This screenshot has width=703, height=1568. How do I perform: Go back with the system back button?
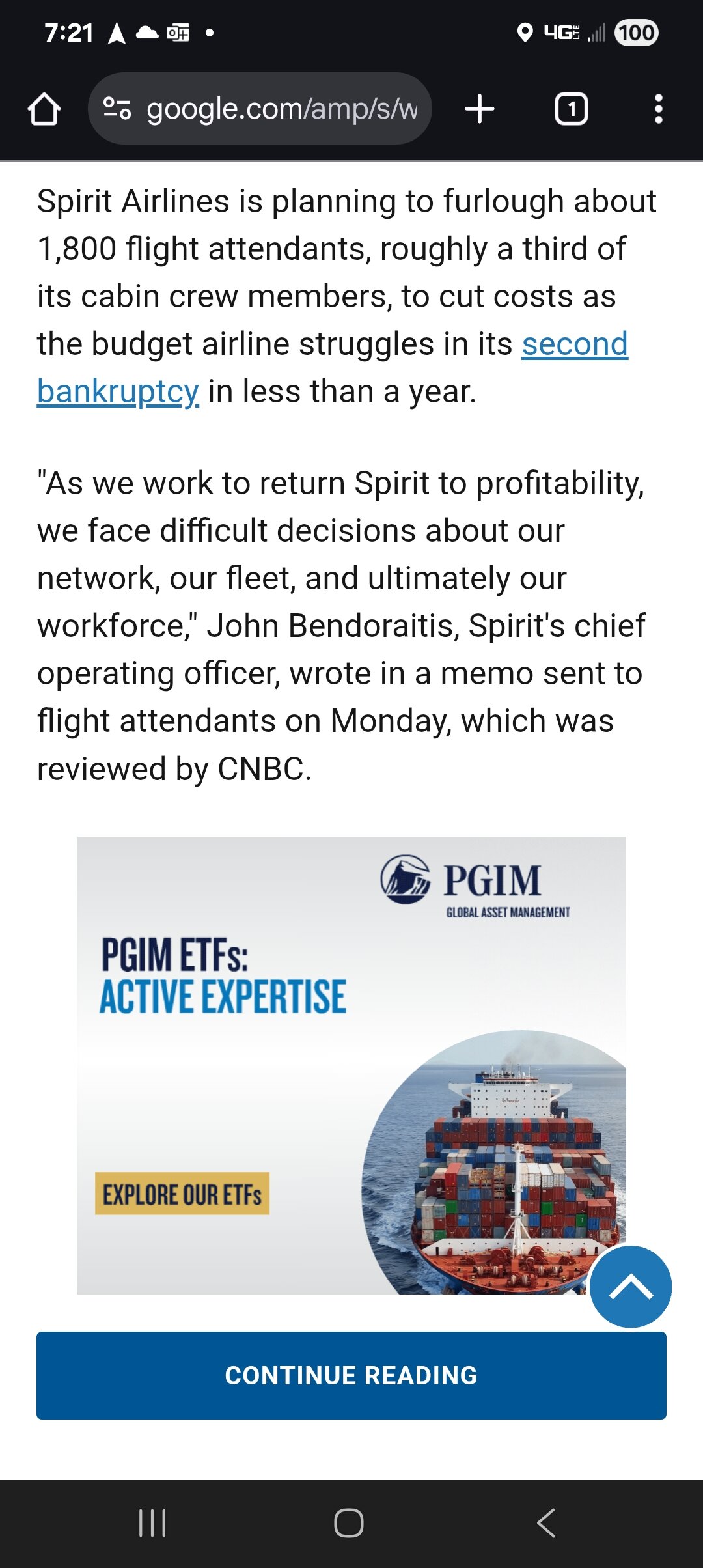pos(545,1523)
